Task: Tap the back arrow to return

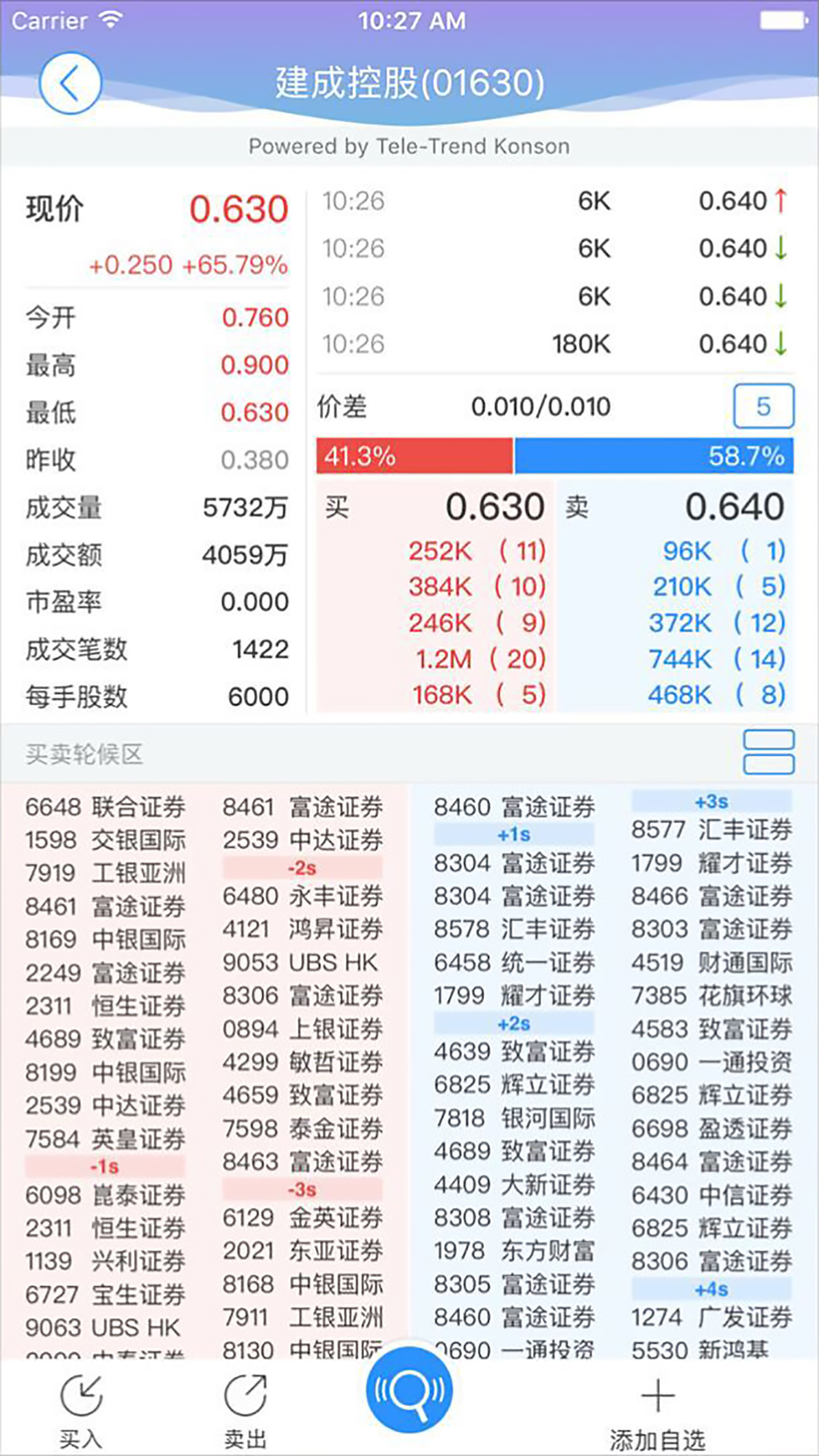Action: [70, 84]
